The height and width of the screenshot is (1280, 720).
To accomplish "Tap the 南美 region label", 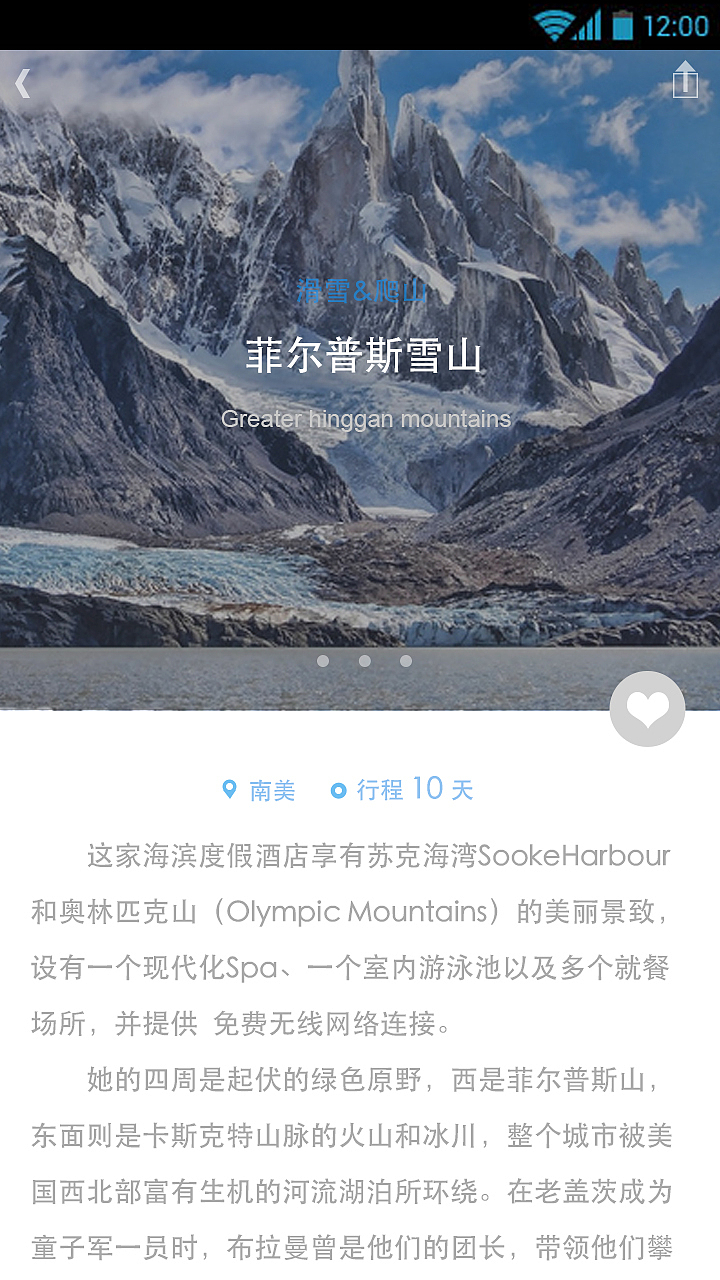I will tap(272, 790).
